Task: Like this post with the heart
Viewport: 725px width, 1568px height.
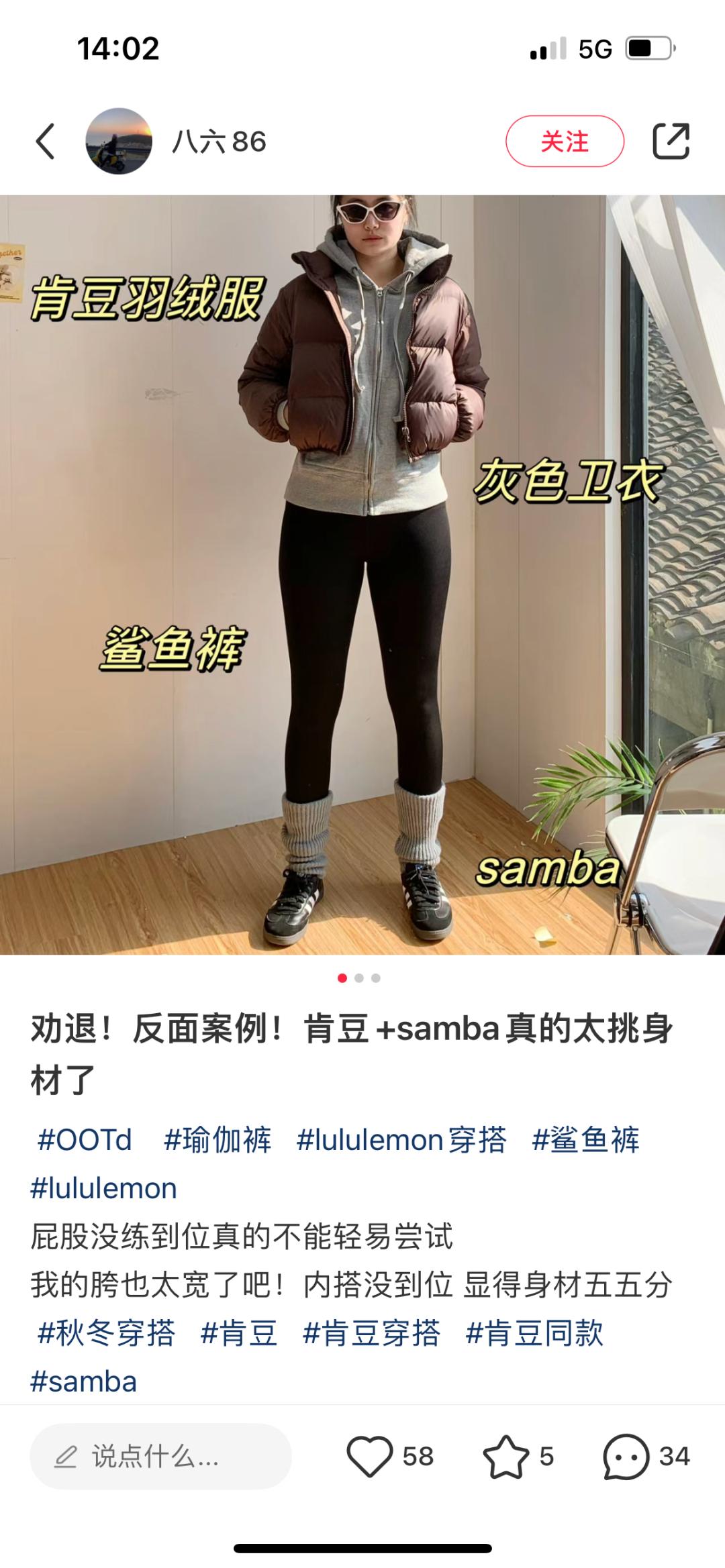Action: click(x=370, y=1457)
